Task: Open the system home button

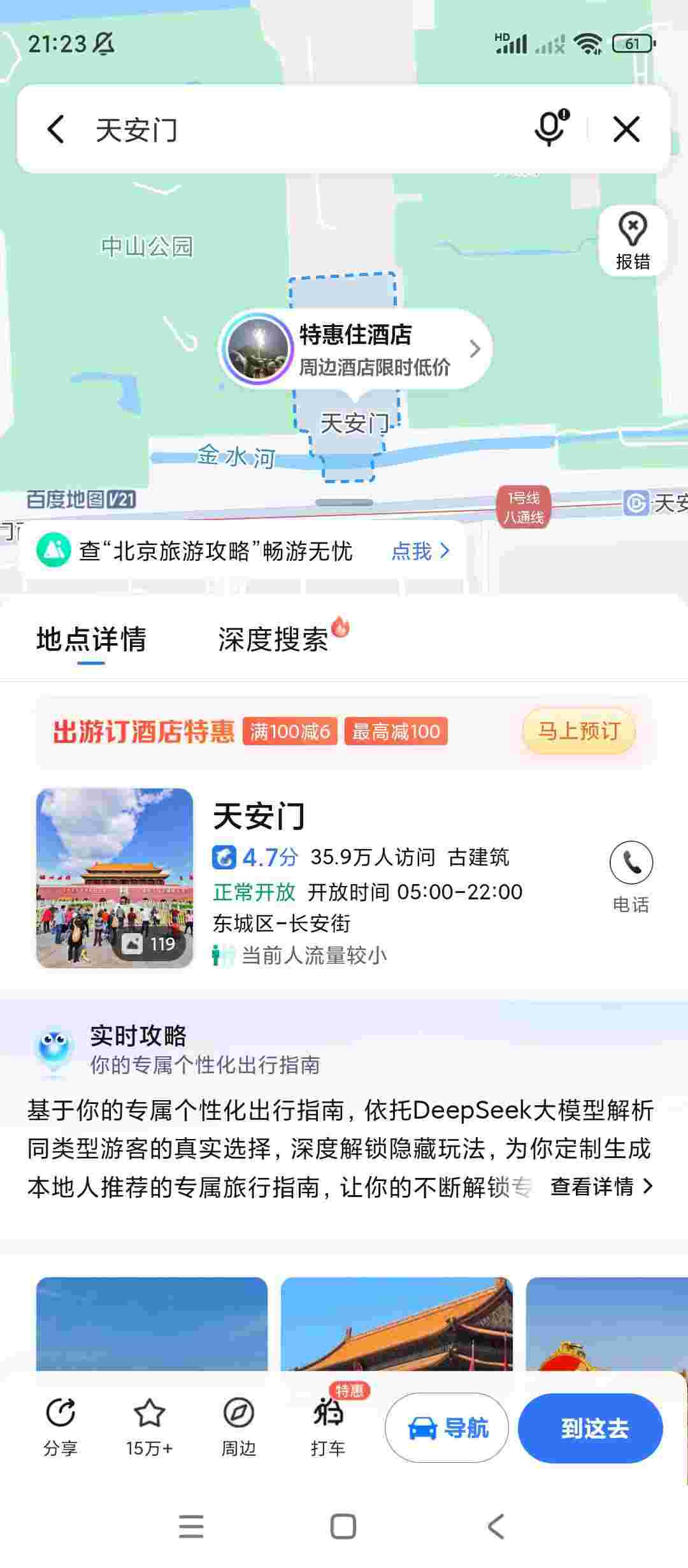Action: click(x=343, y=1527)
